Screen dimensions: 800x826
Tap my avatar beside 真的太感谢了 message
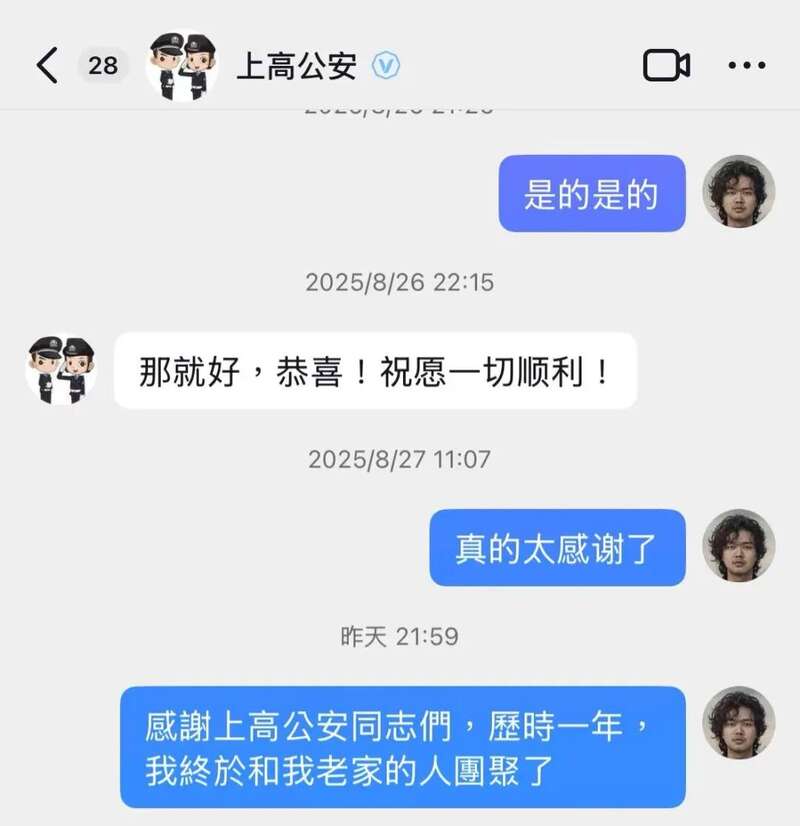click(x=739, y=546)
